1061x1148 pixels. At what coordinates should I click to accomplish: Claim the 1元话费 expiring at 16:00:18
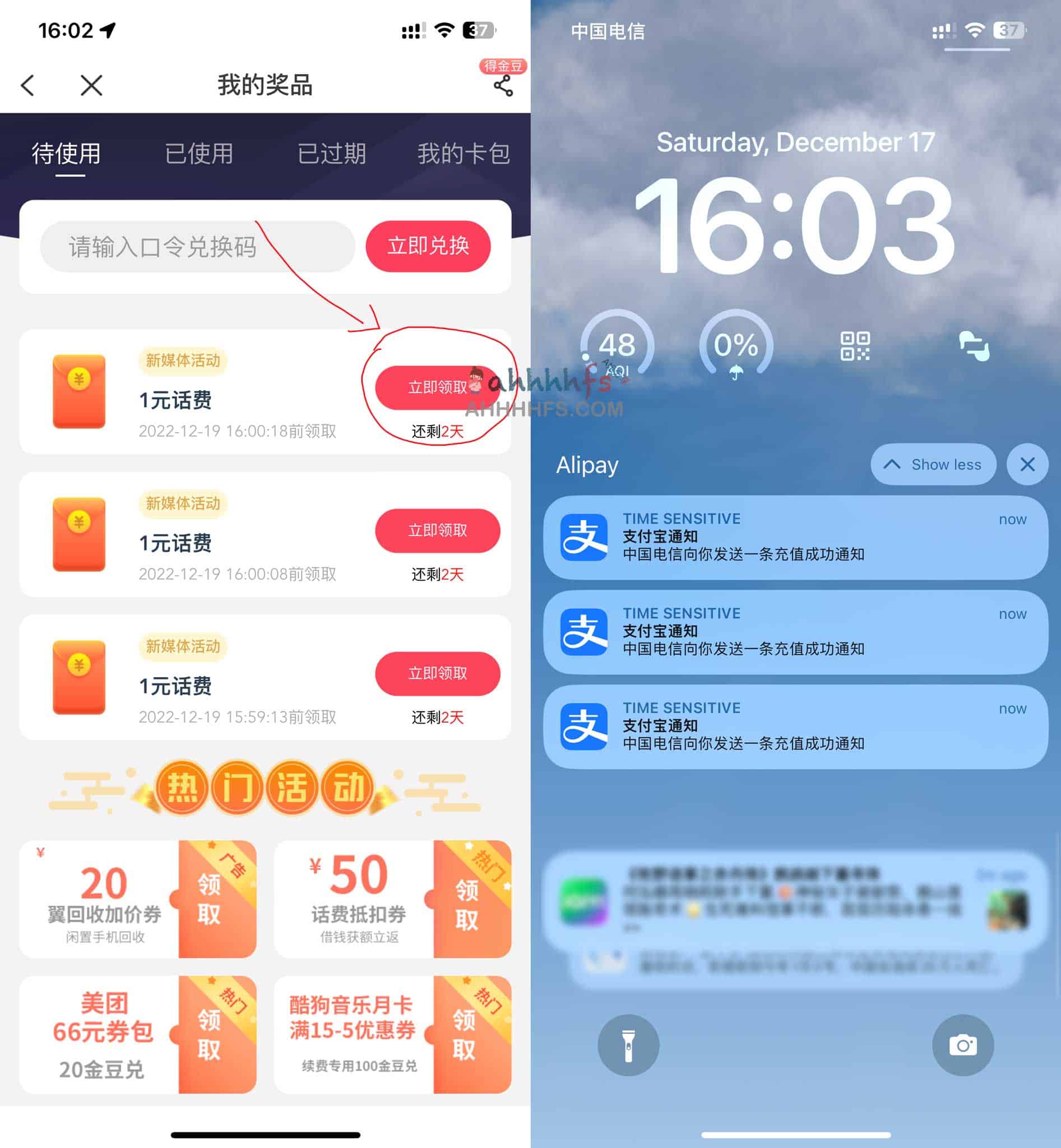437,388
